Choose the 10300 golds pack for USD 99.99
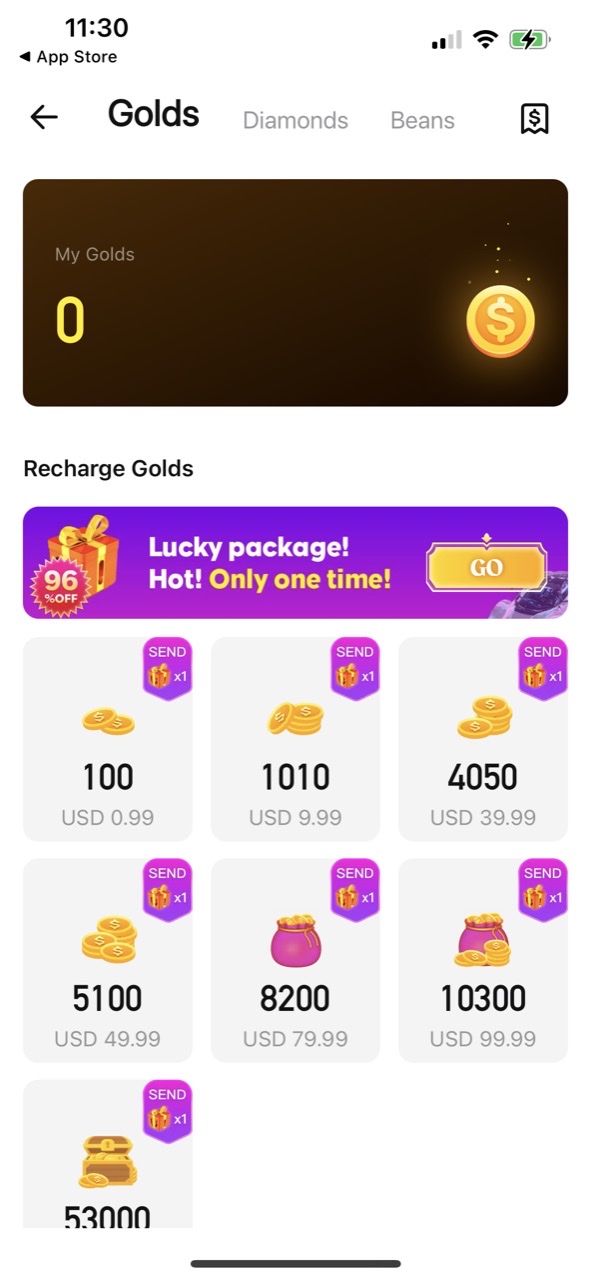 (x=483, y=960)
